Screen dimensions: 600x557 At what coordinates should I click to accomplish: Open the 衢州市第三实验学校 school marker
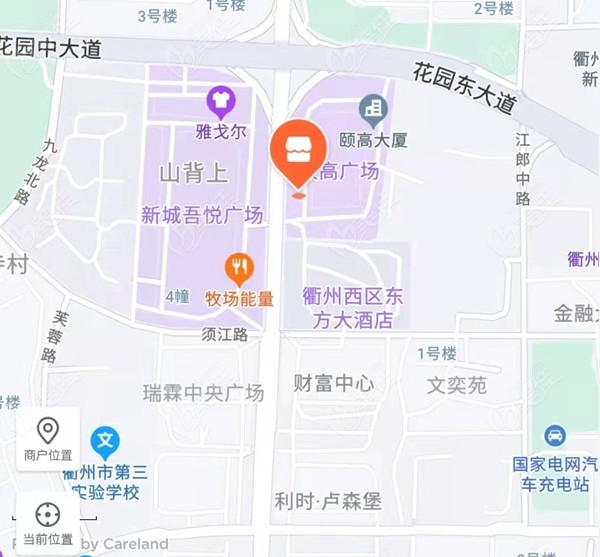[x=105, y=441]
